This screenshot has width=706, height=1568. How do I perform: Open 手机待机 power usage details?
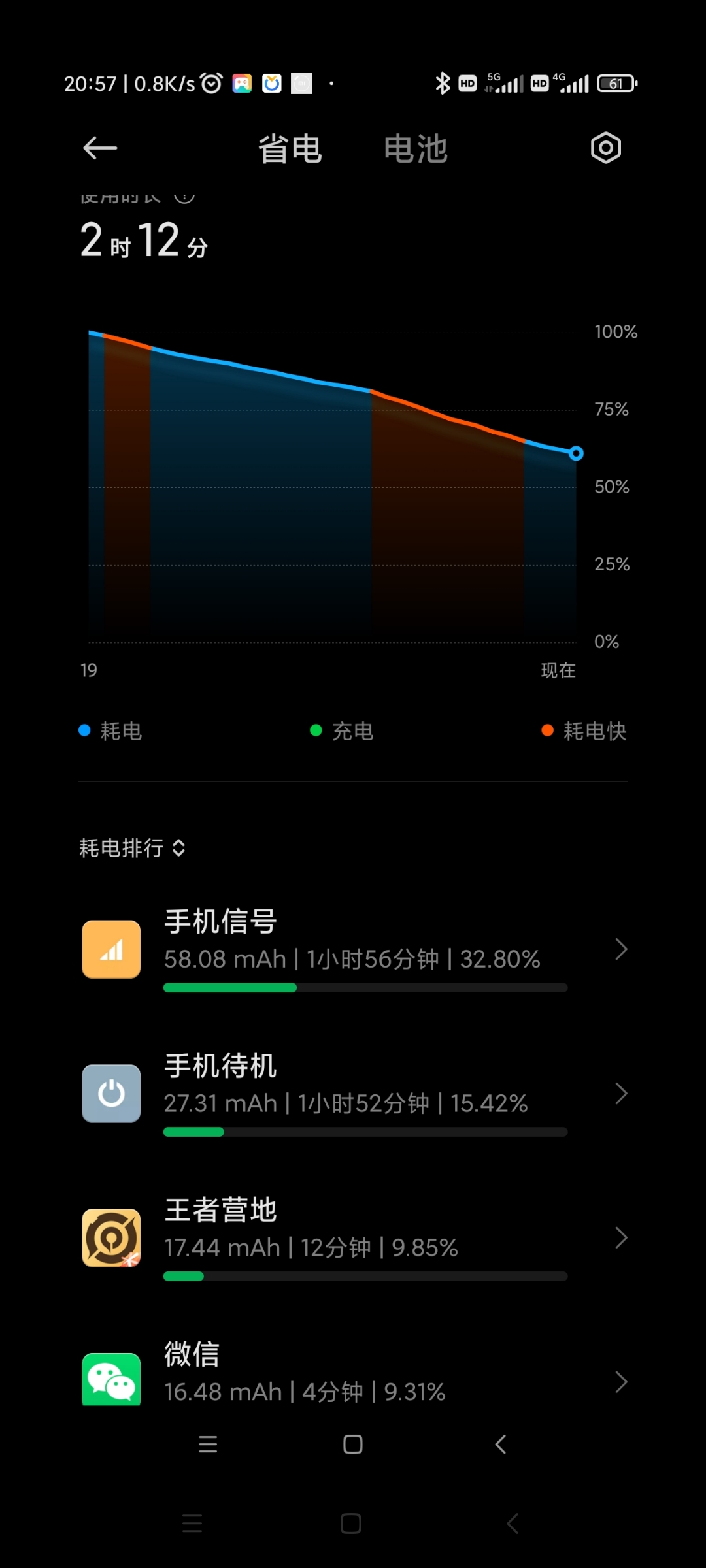353,1094
